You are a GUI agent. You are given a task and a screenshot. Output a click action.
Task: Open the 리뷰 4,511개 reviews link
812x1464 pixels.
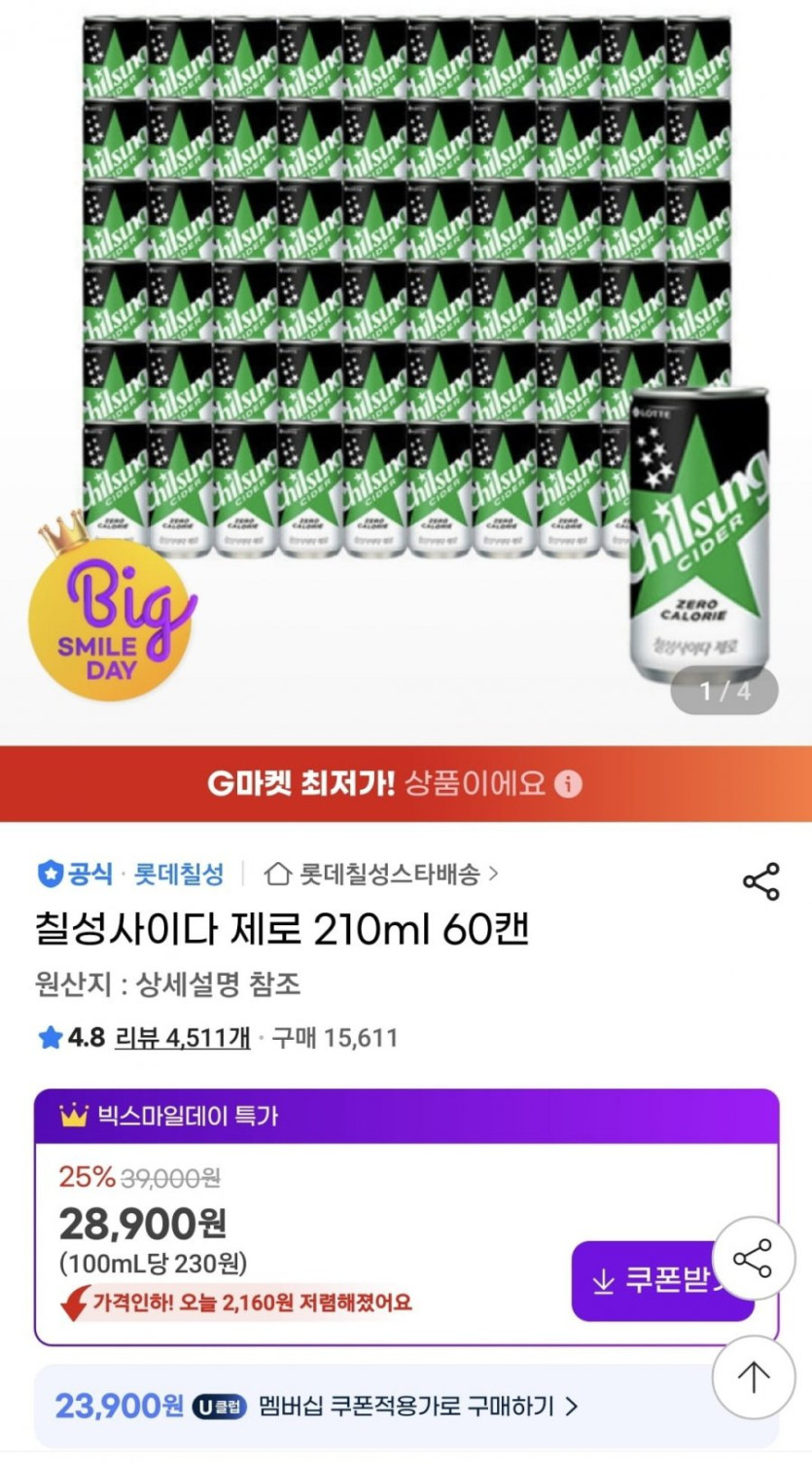(x=182, y=1038)
